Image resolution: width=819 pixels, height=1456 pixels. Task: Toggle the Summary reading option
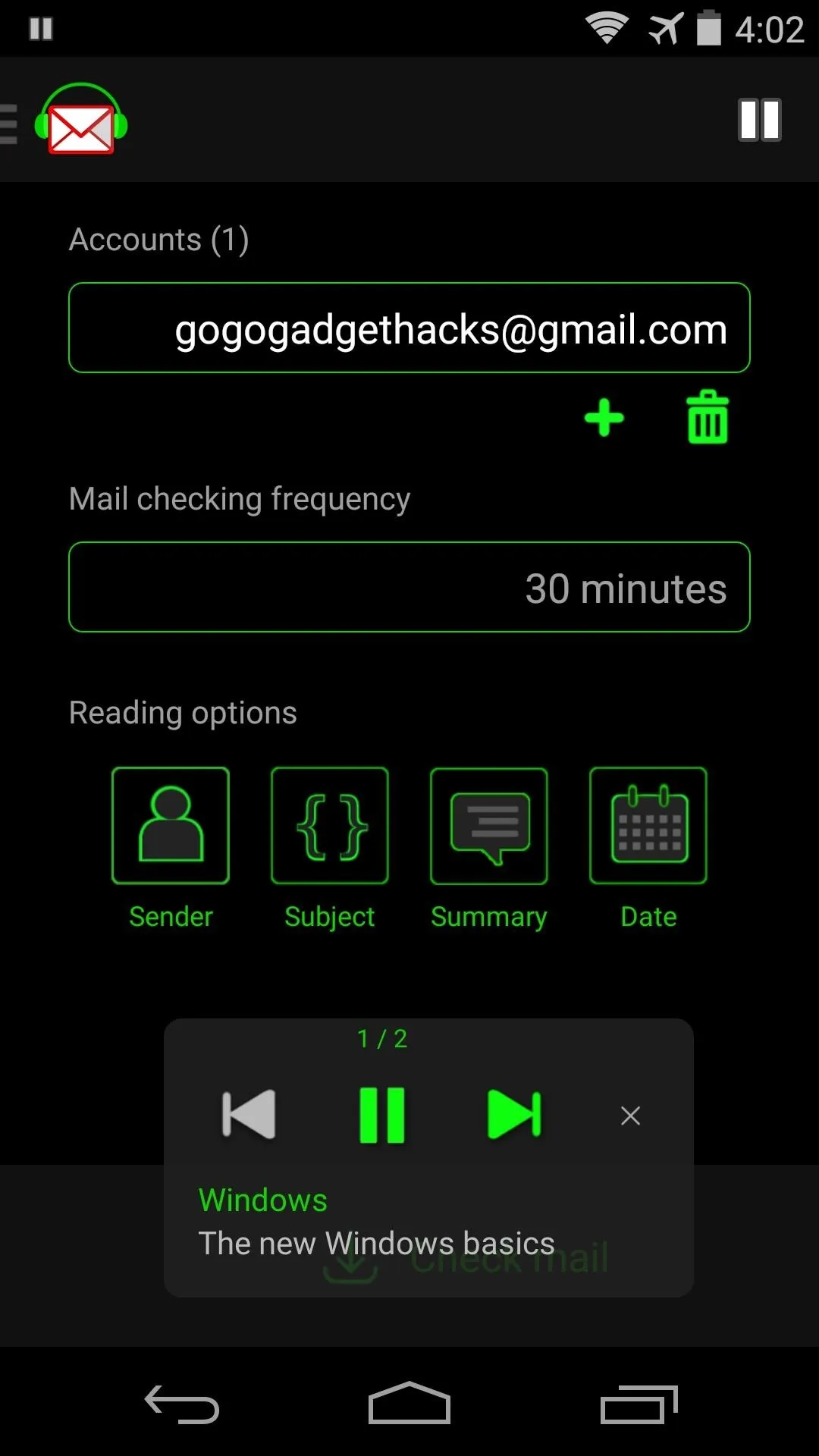[489, 849]
